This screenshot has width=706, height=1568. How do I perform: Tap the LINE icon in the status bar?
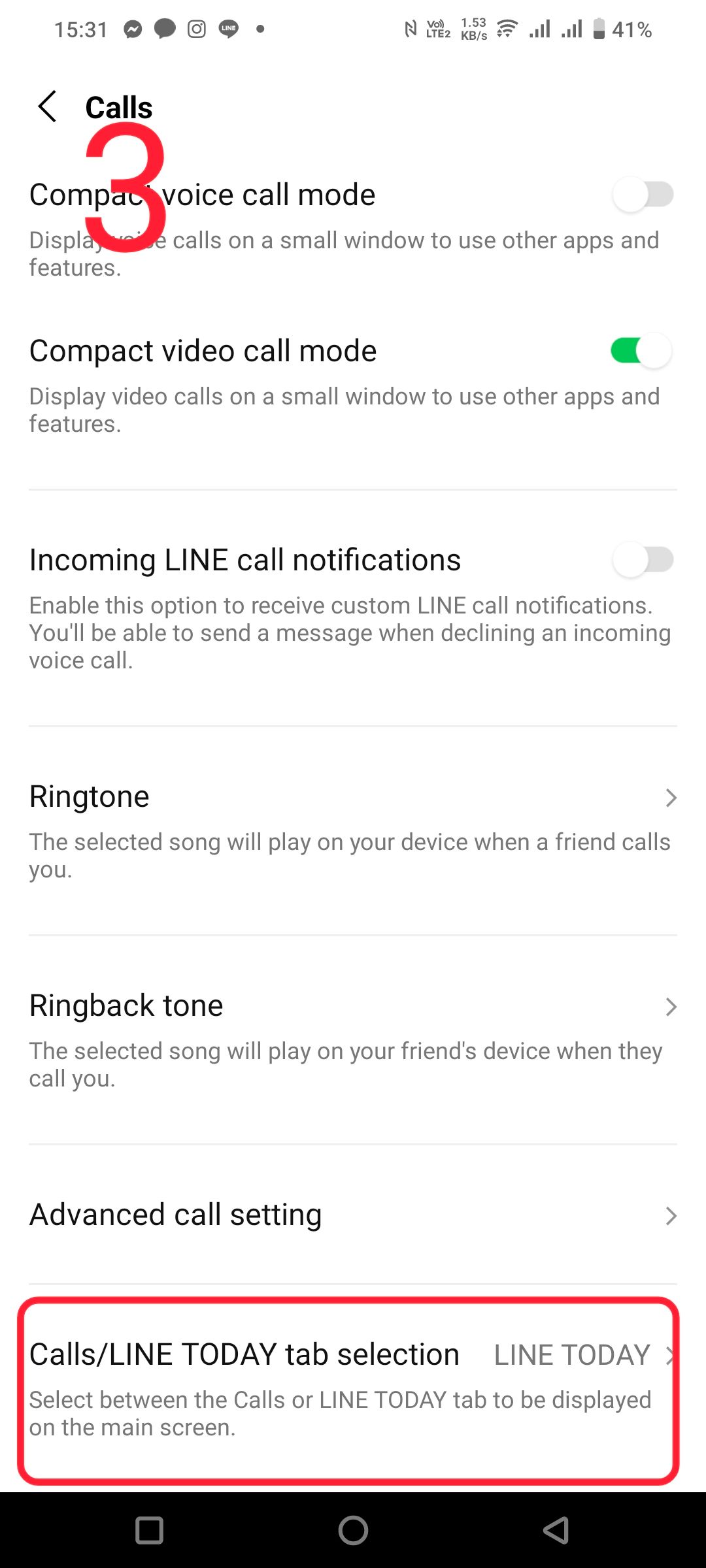(x=228, y=28)
